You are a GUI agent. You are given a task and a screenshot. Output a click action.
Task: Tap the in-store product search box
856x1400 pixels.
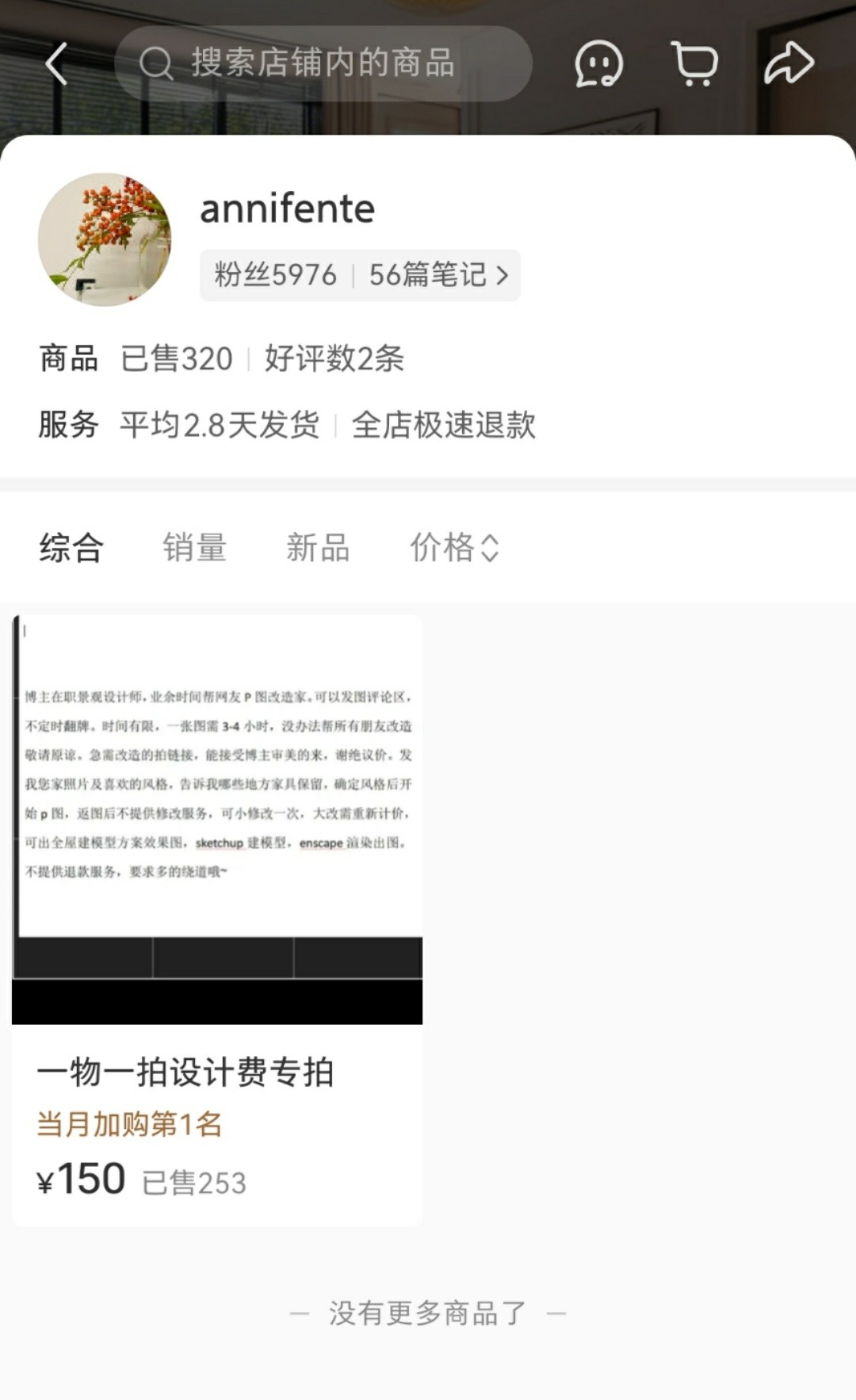pyautogui.click(x=323, y=63)
